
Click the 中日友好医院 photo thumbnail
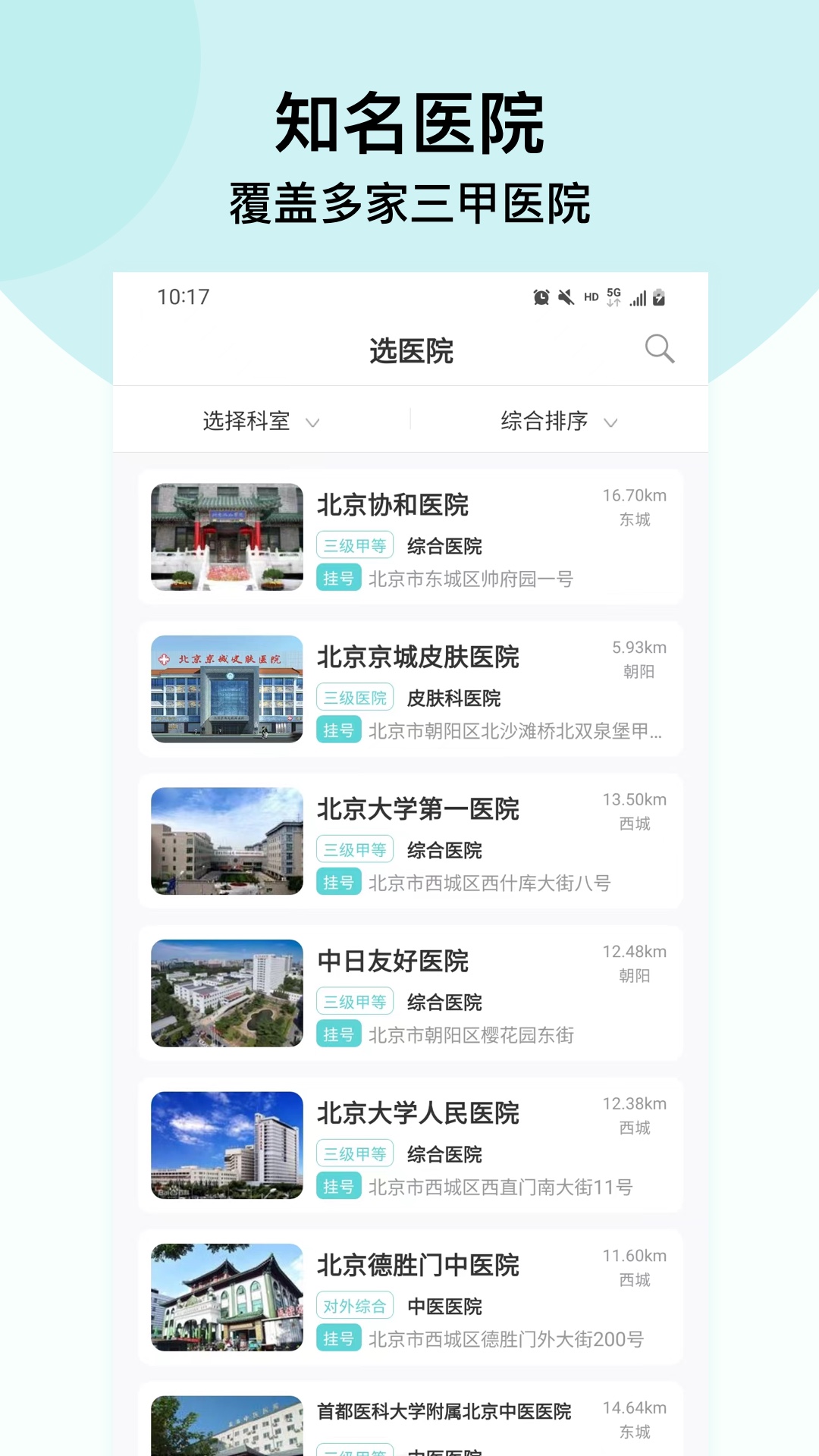(x=226, y=994)
